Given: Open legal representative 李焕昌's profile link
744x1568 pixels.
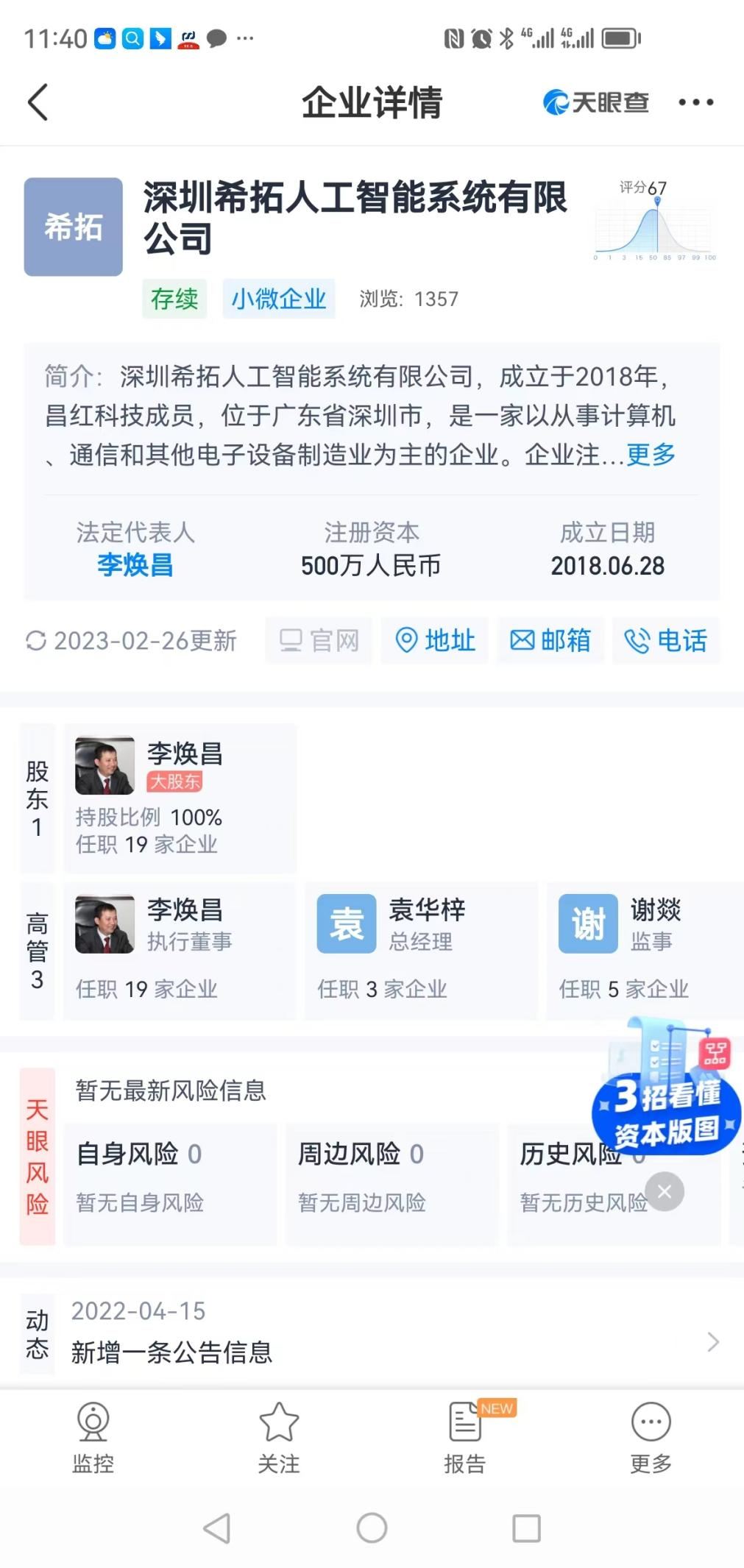Looking at the screenshot, I should (x=135, y=565).
